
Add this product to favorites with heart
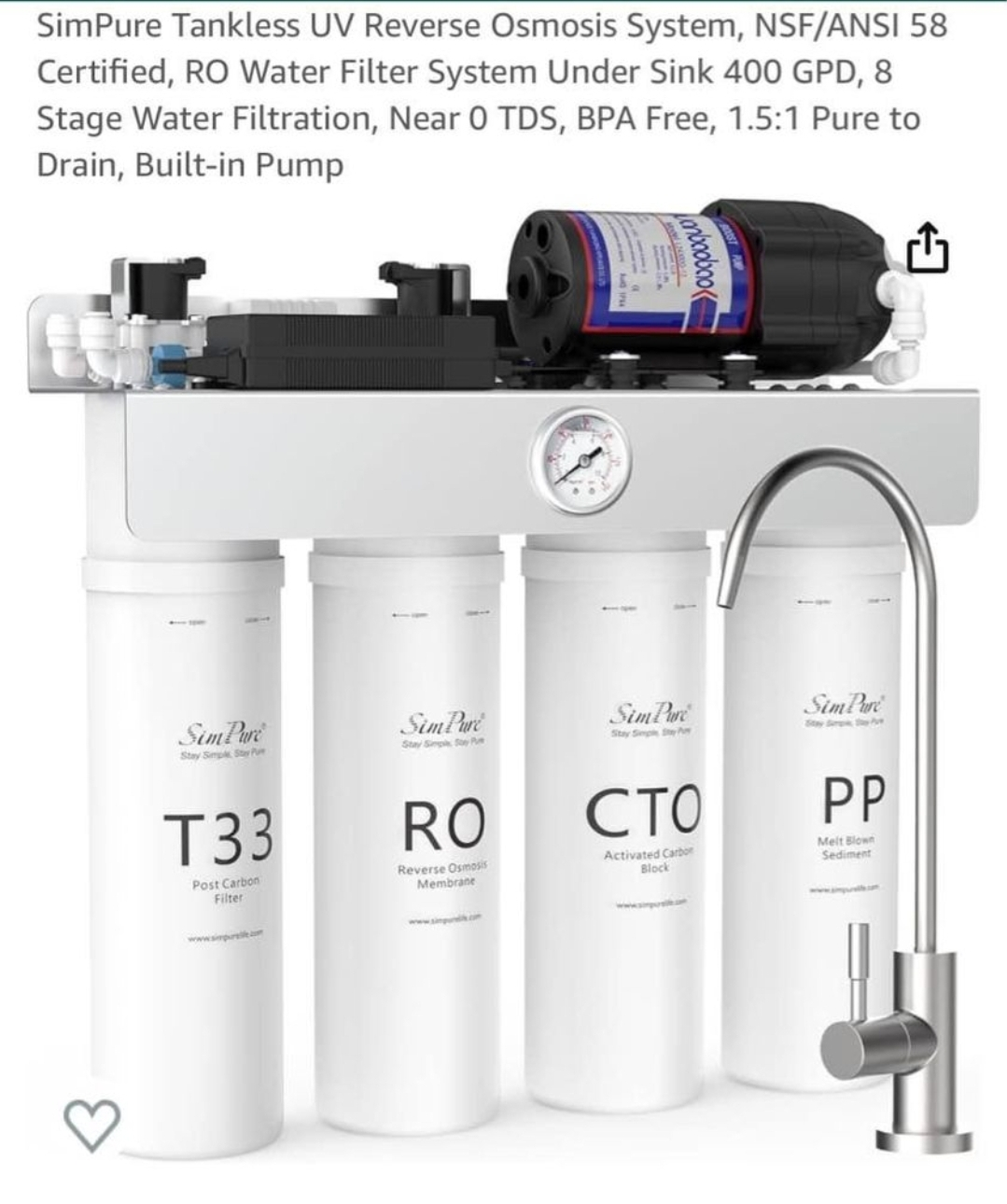point(91,1125)
